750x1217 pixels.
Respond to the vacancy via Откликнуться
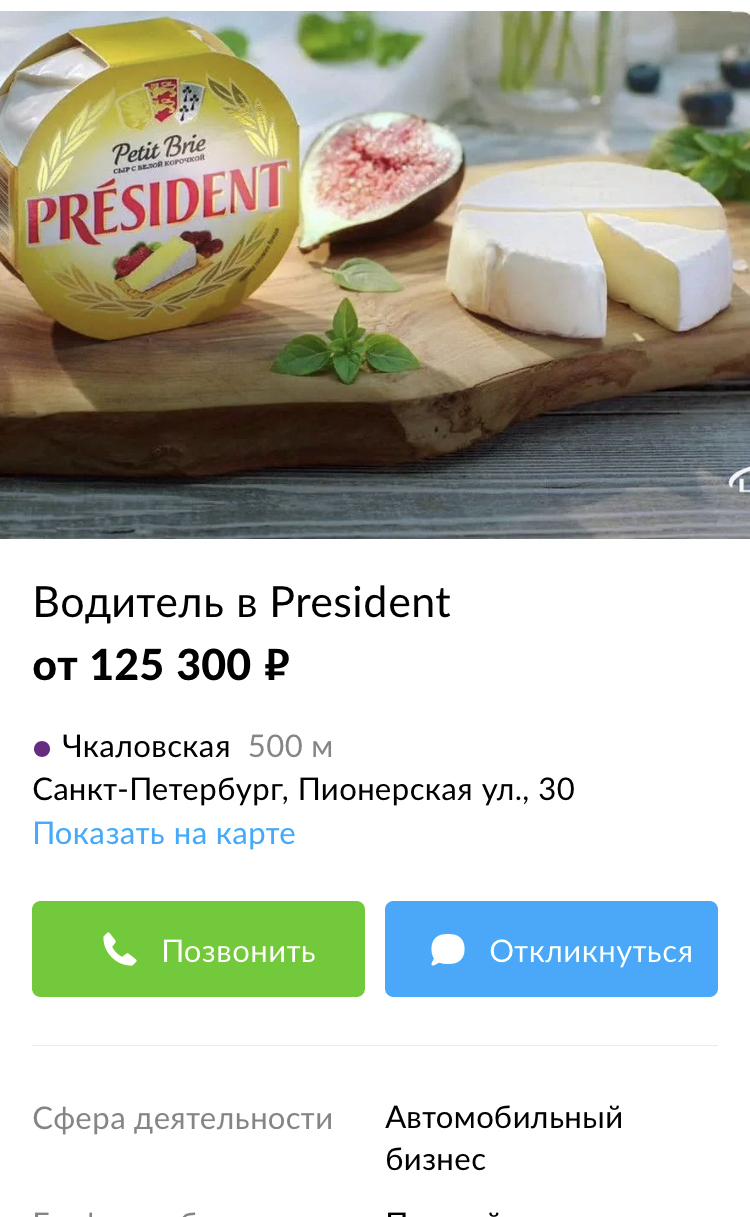551,949
